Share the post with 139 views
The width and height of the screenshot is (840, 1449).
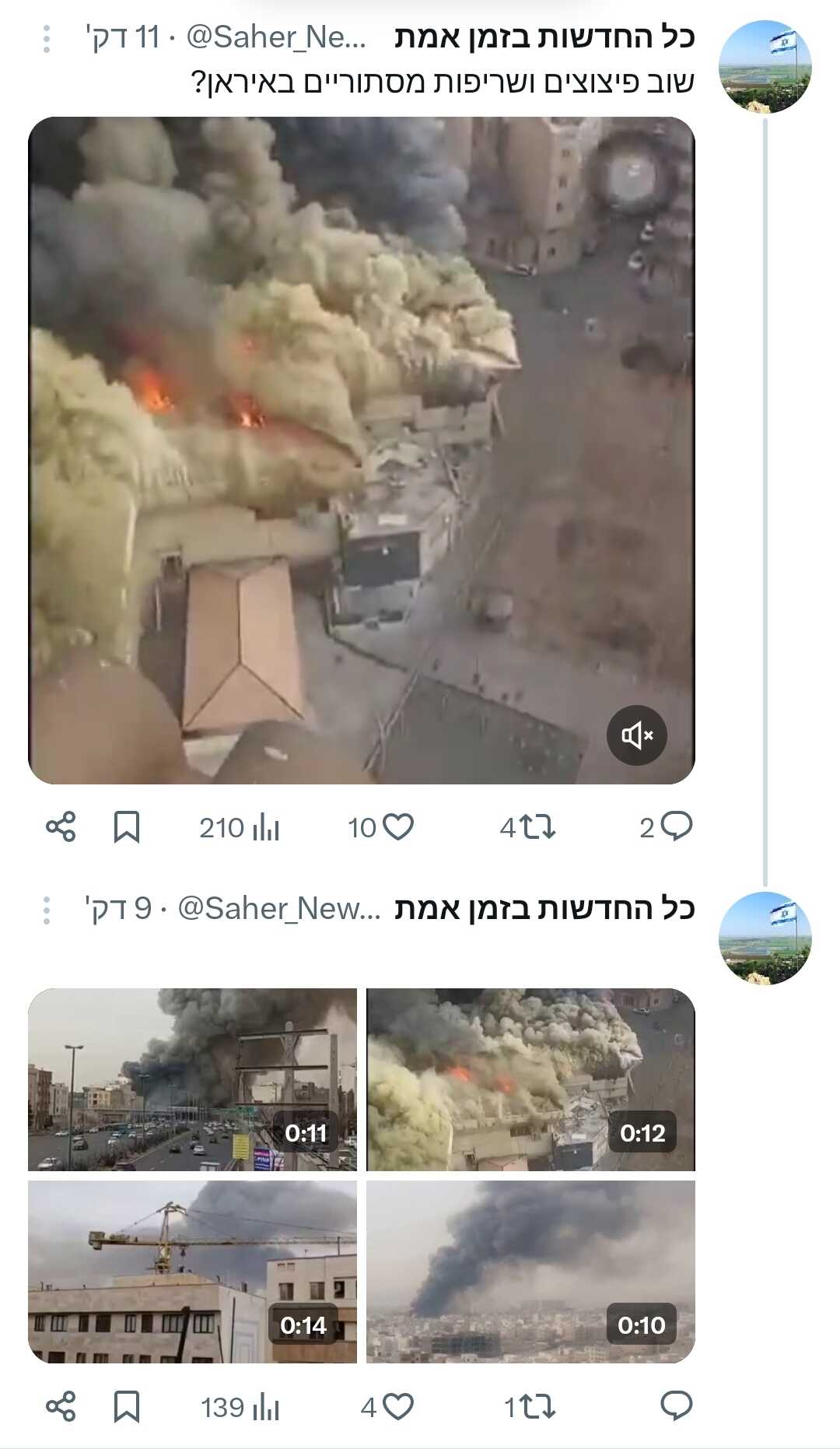coord(61,1406)
